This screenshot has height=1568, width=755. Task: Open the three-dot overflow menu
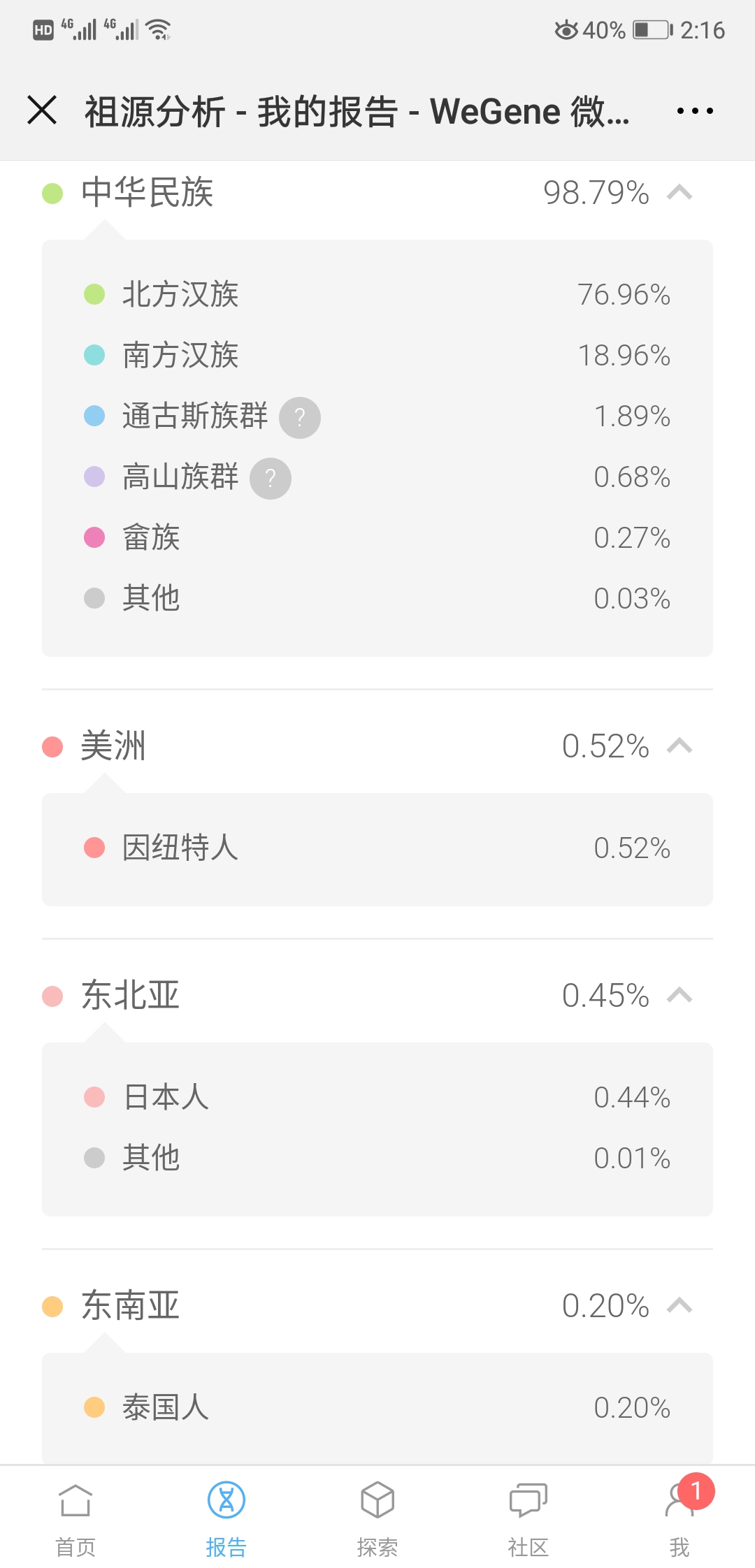695,110
